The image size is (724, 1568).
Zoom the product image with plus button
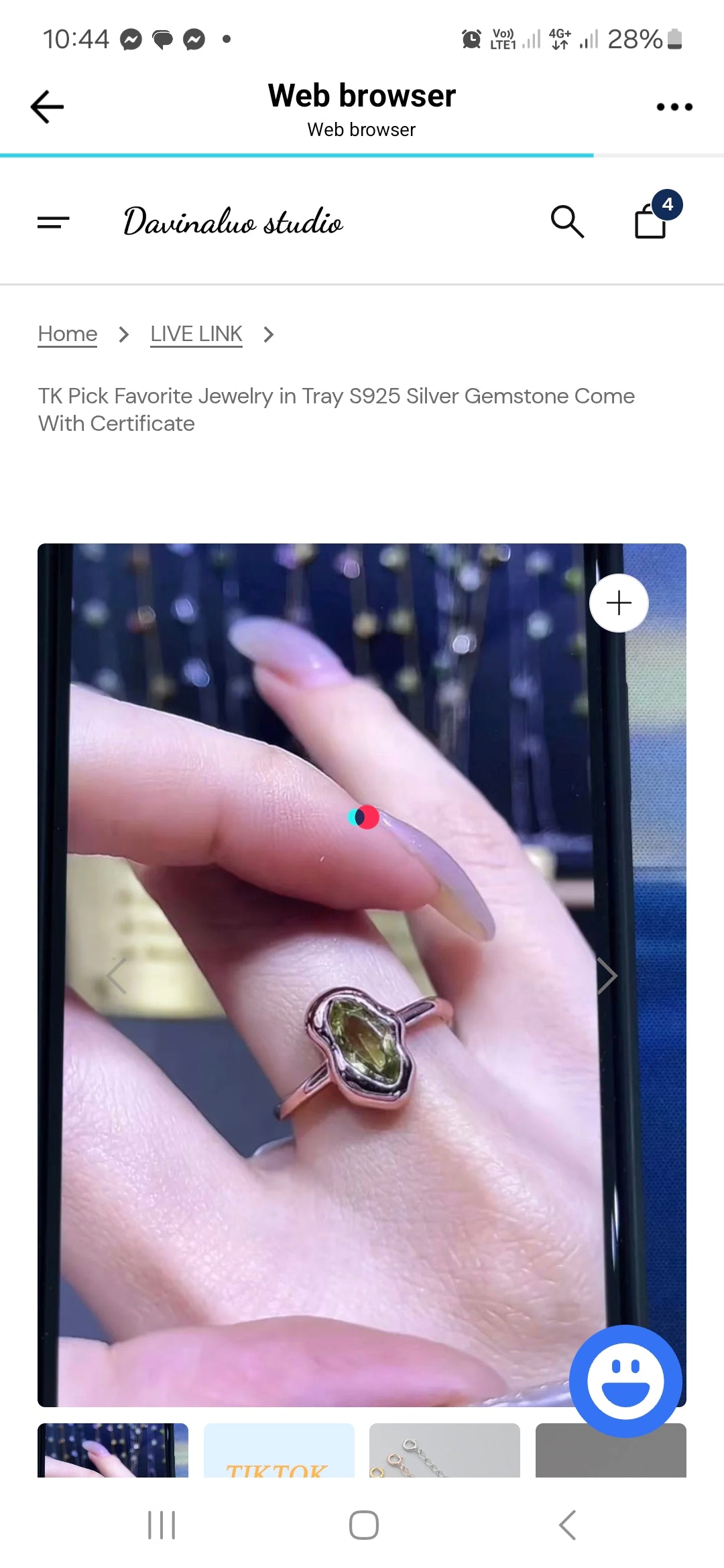619,603
